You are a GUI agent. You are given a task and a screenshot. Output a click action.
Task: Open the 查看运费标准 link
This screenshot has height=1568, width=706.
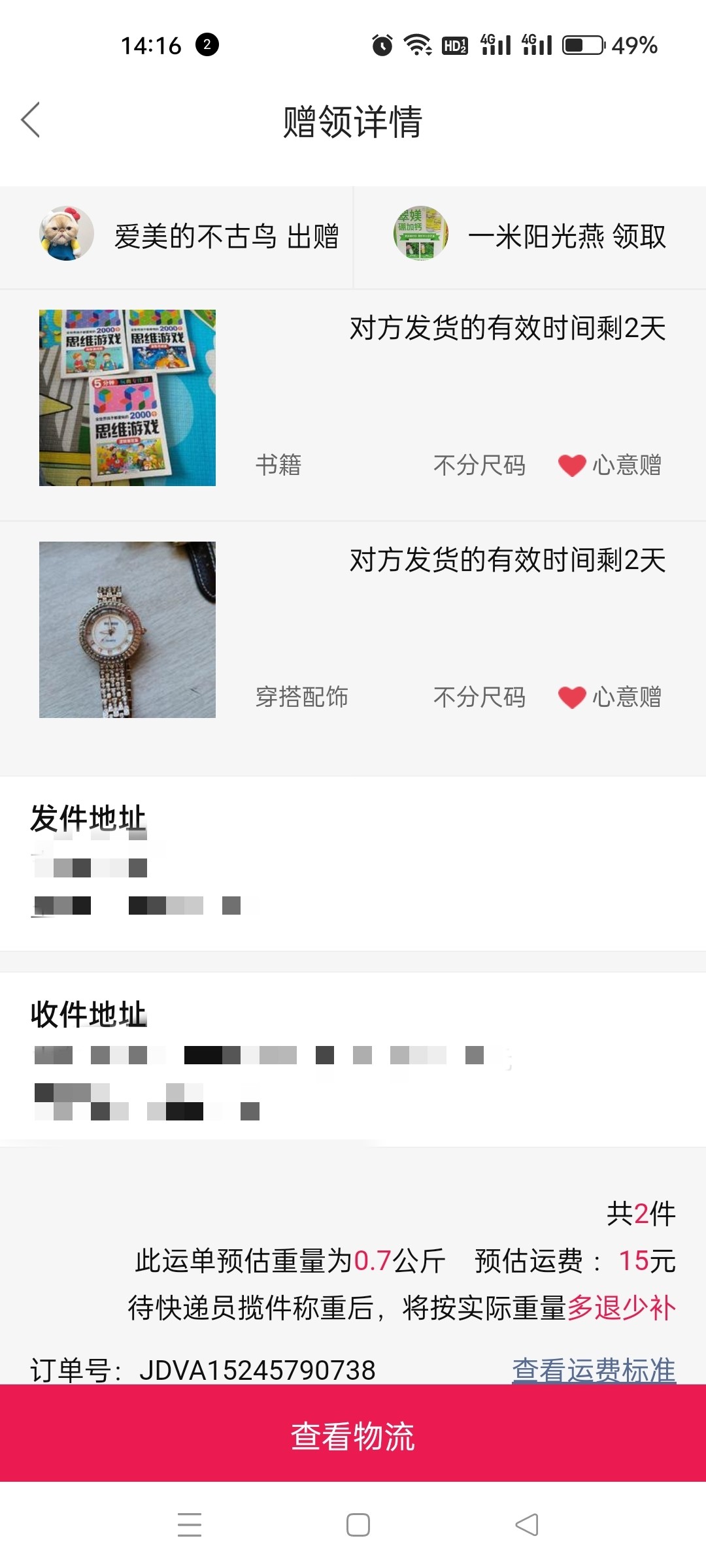pyautogui.click(x=593, y=1368)
